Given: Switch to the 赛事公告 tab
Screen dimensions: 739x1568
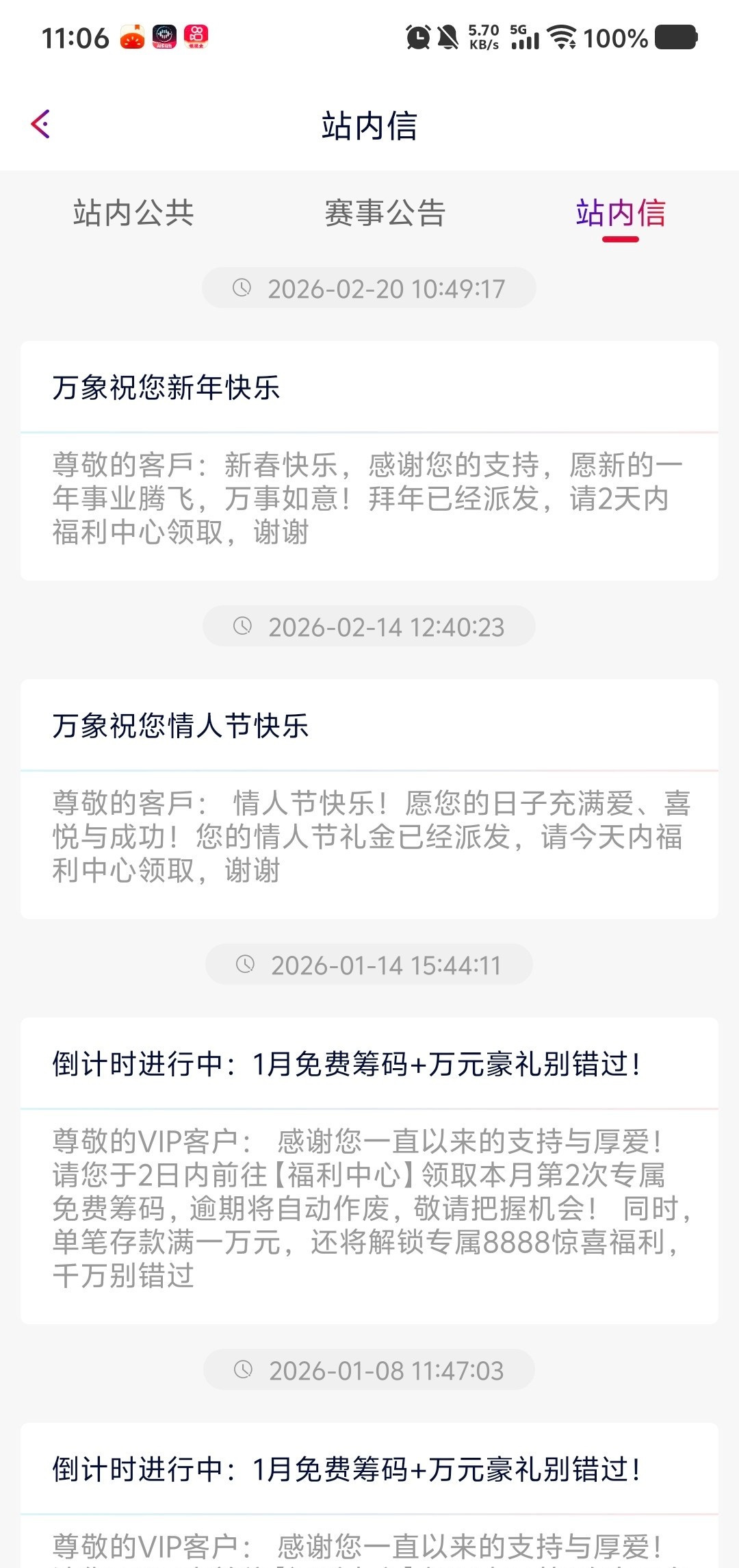Looking at the screenshot, I should (x=385, y=213).
